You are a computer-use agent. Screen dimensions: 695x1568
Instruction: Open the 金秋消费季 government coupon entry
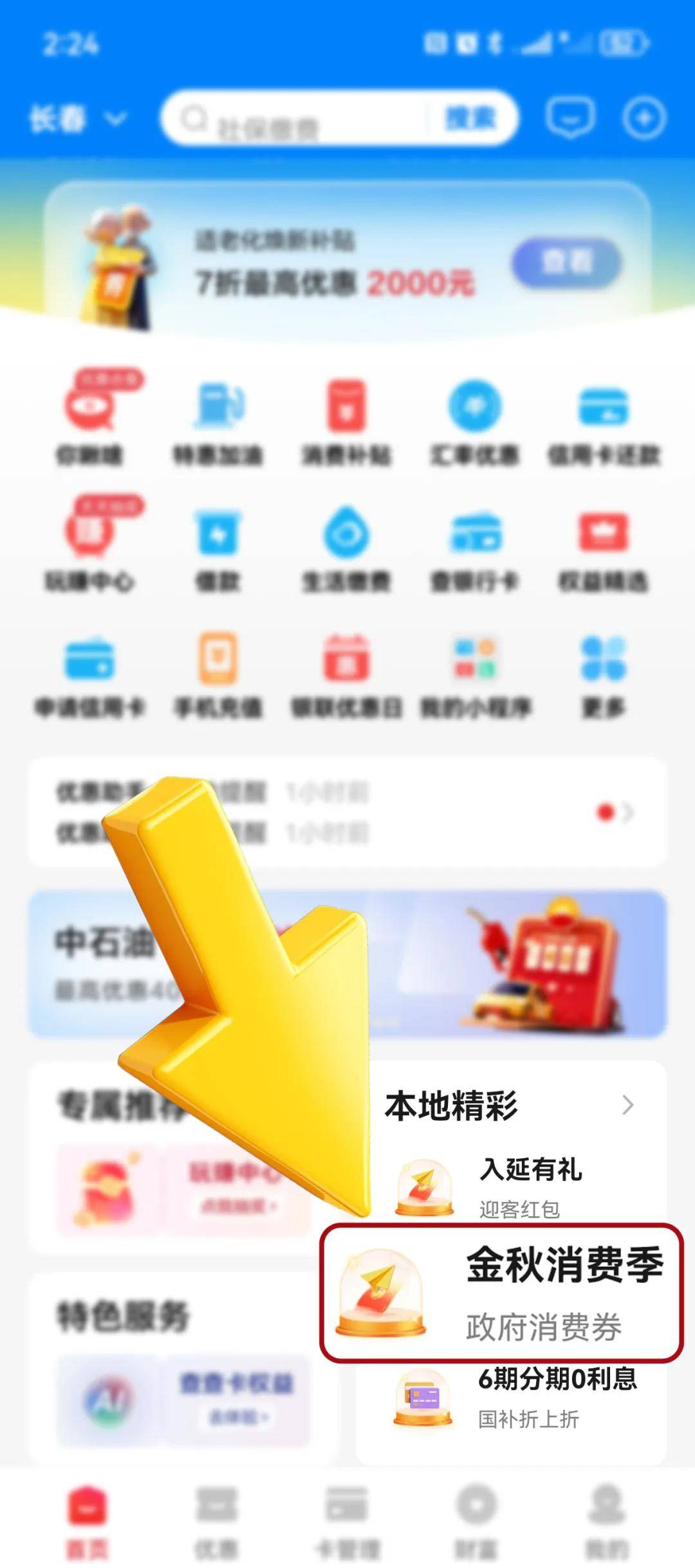[x=501, y=1293]
